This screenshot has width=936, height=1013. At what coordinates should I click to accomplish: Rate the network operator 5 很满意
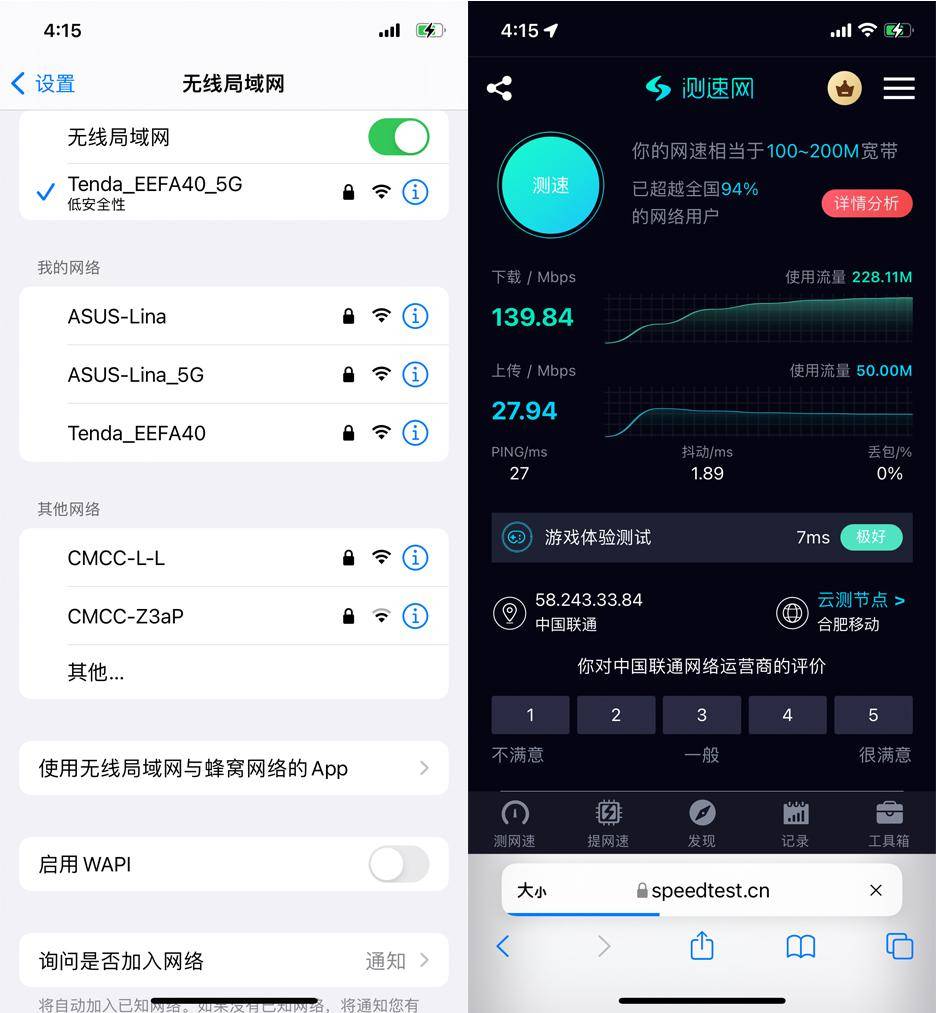click(x=873, y=715)
